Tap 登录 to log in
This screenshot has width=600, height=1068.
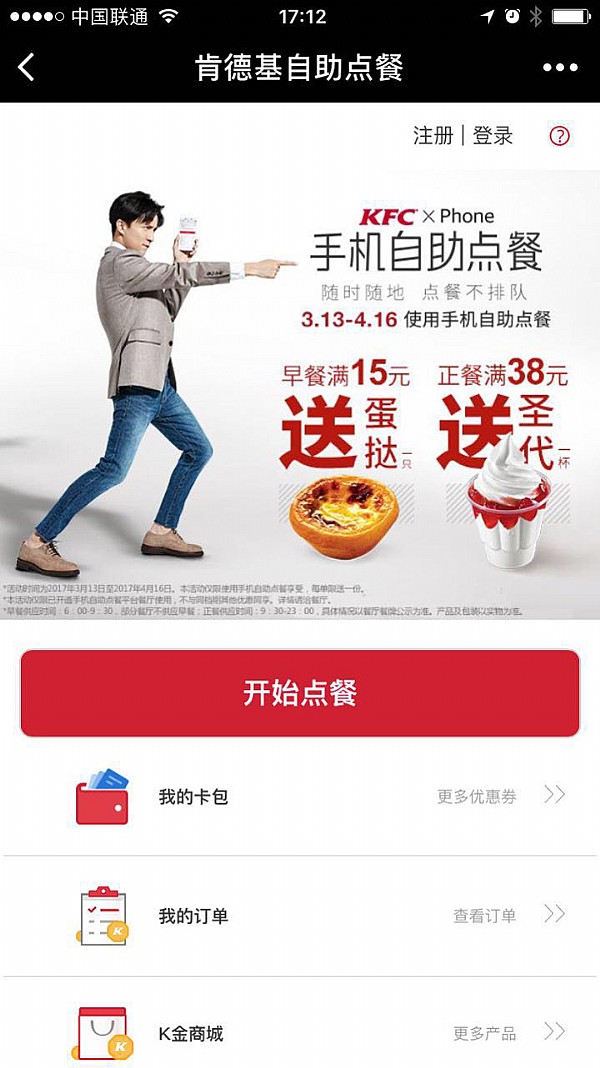pos(493,136)
